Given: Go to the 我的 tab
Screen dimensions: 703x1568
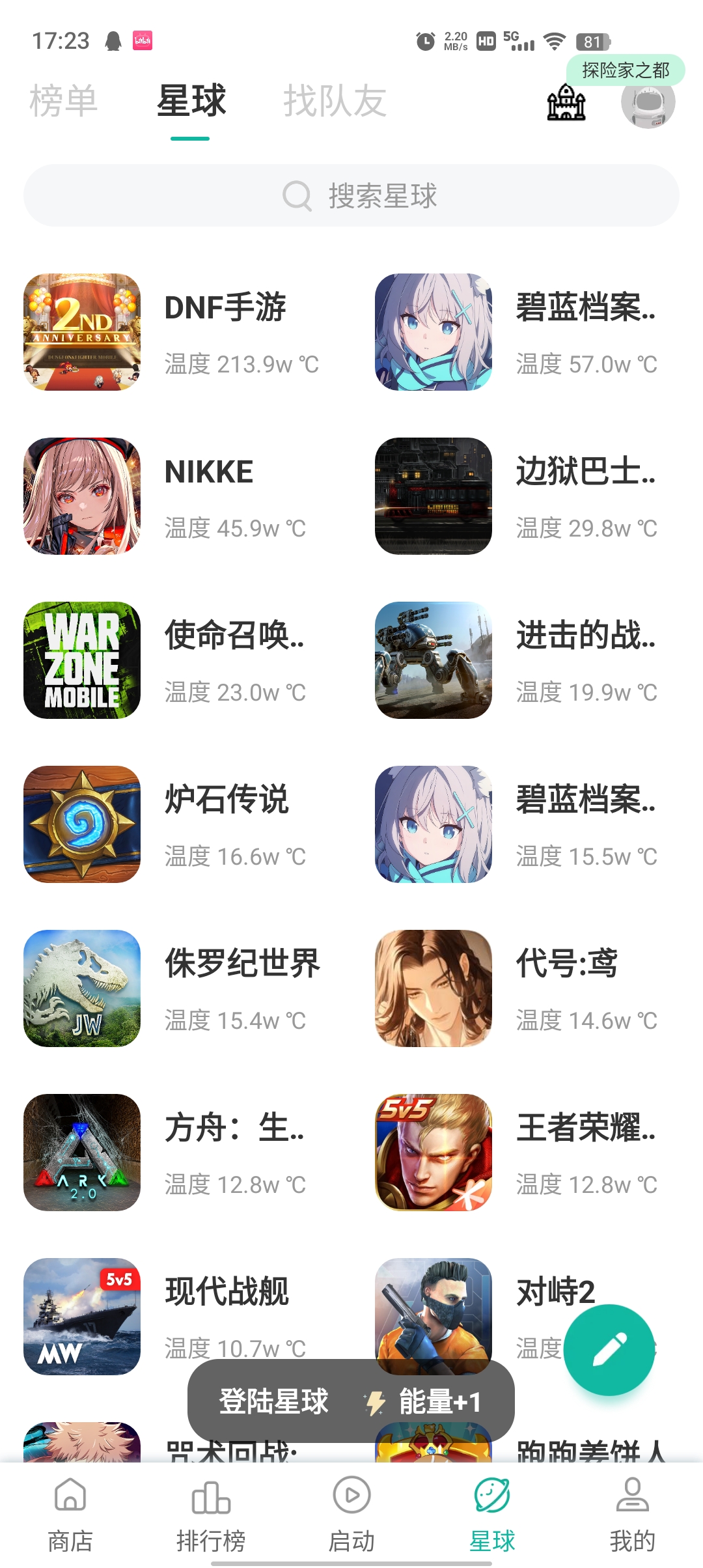Looking at the screenshot, I should (632, 1512).
